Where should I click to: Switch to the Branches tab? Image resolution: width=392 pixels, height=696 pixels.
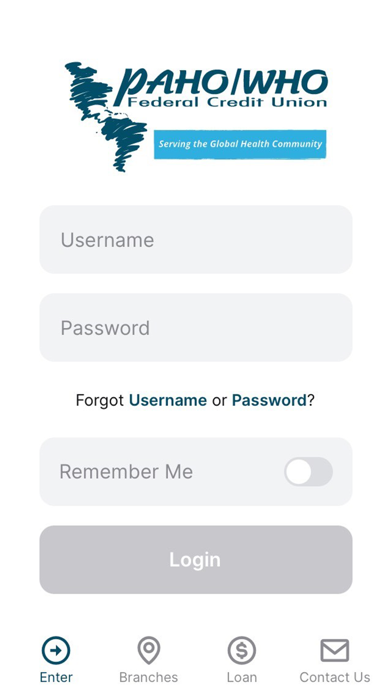coord(149,660)
